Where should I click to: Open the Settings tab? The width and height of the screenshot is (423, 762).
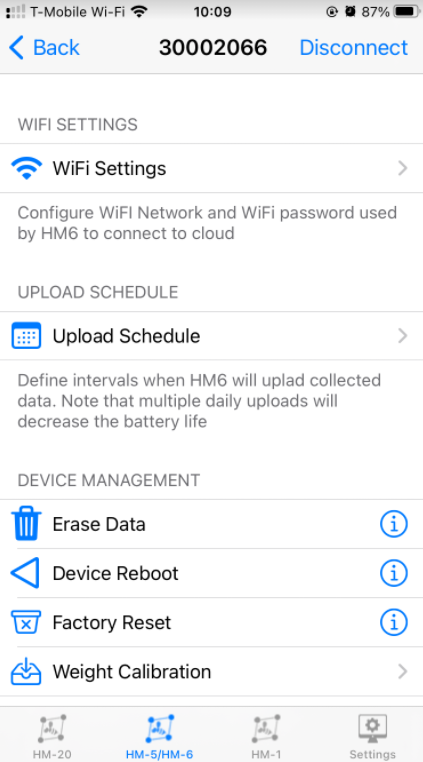click(x=372, y=736)
